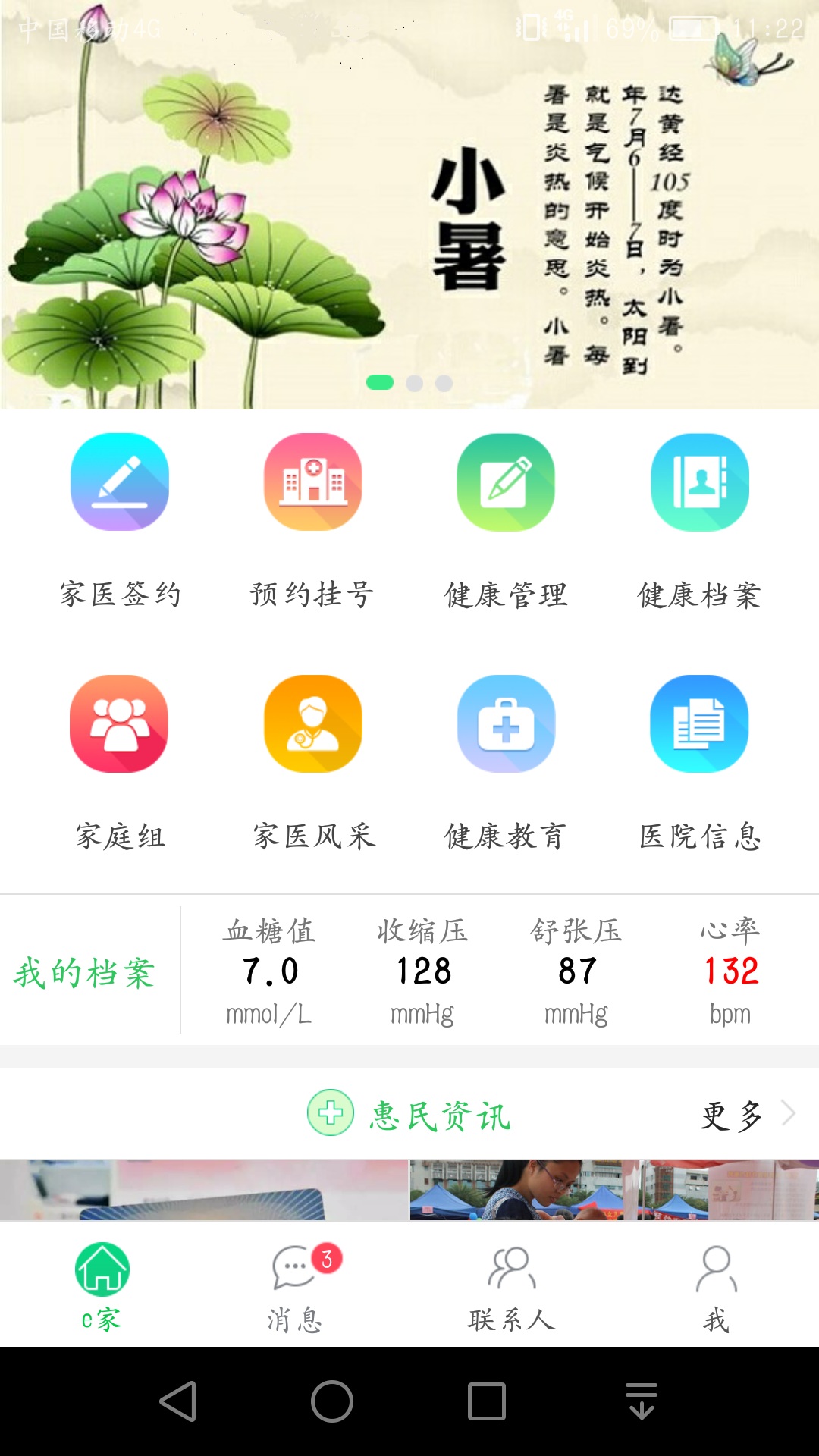Tap 更多 to see more 惠民资讯
This screenshot has width=819, height=1456.
746,1115
